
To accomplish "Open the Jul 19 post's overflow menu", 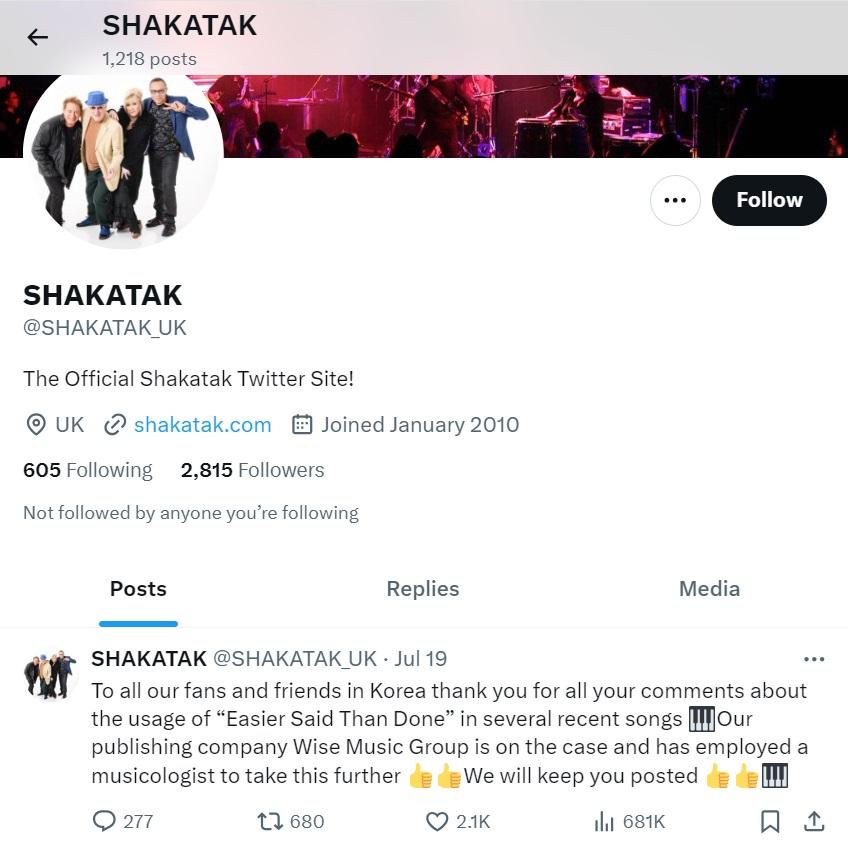I will click(814, 659).
